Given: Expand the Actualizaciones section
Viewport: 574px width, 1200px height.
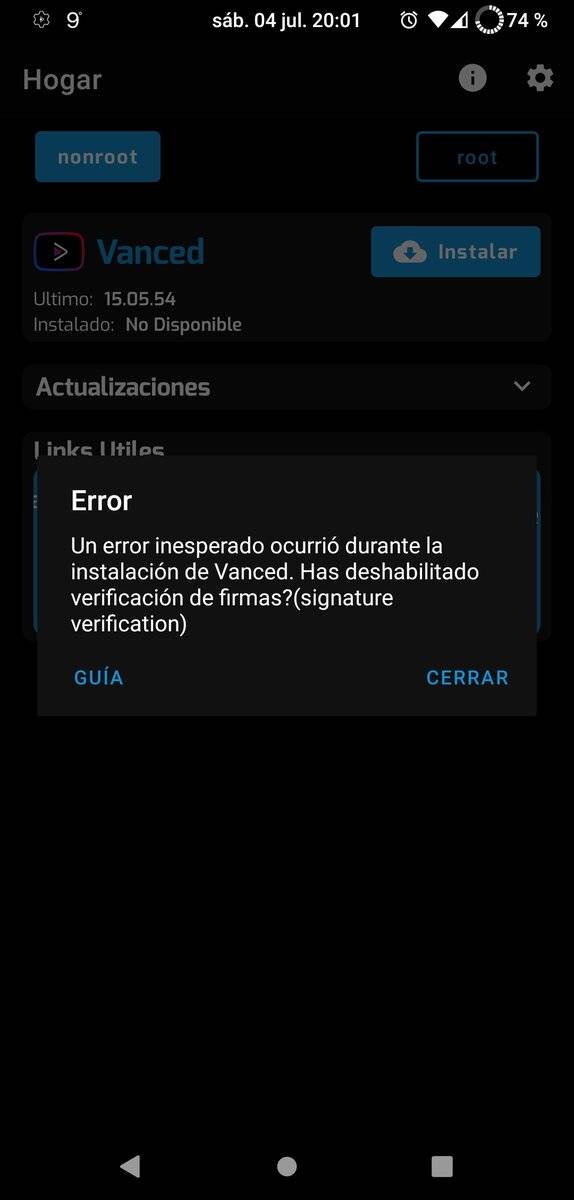Looking at the screenshot, I should click(287, 387).
